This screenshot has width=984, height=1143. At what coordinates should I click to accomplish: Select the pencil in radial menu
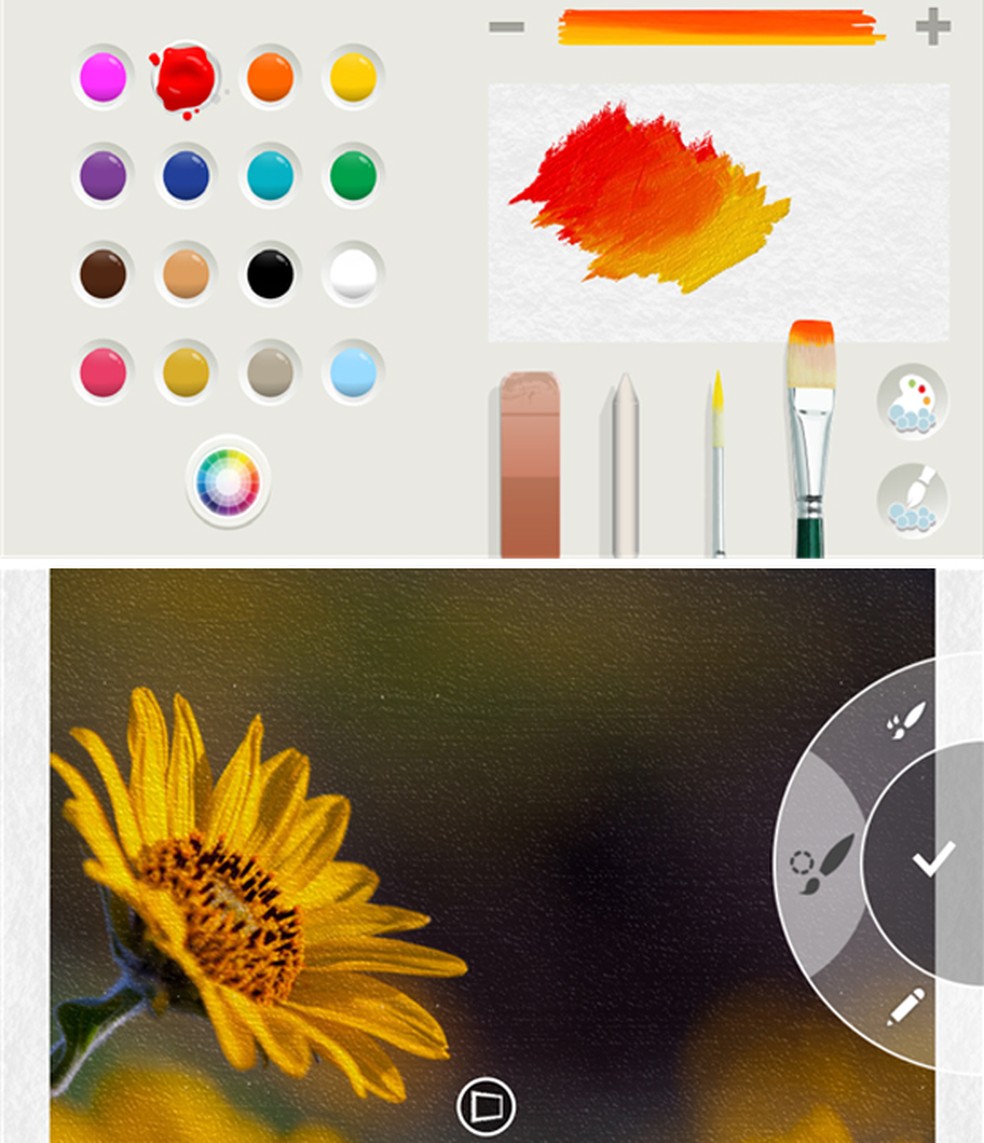[x=905, y=1007]
